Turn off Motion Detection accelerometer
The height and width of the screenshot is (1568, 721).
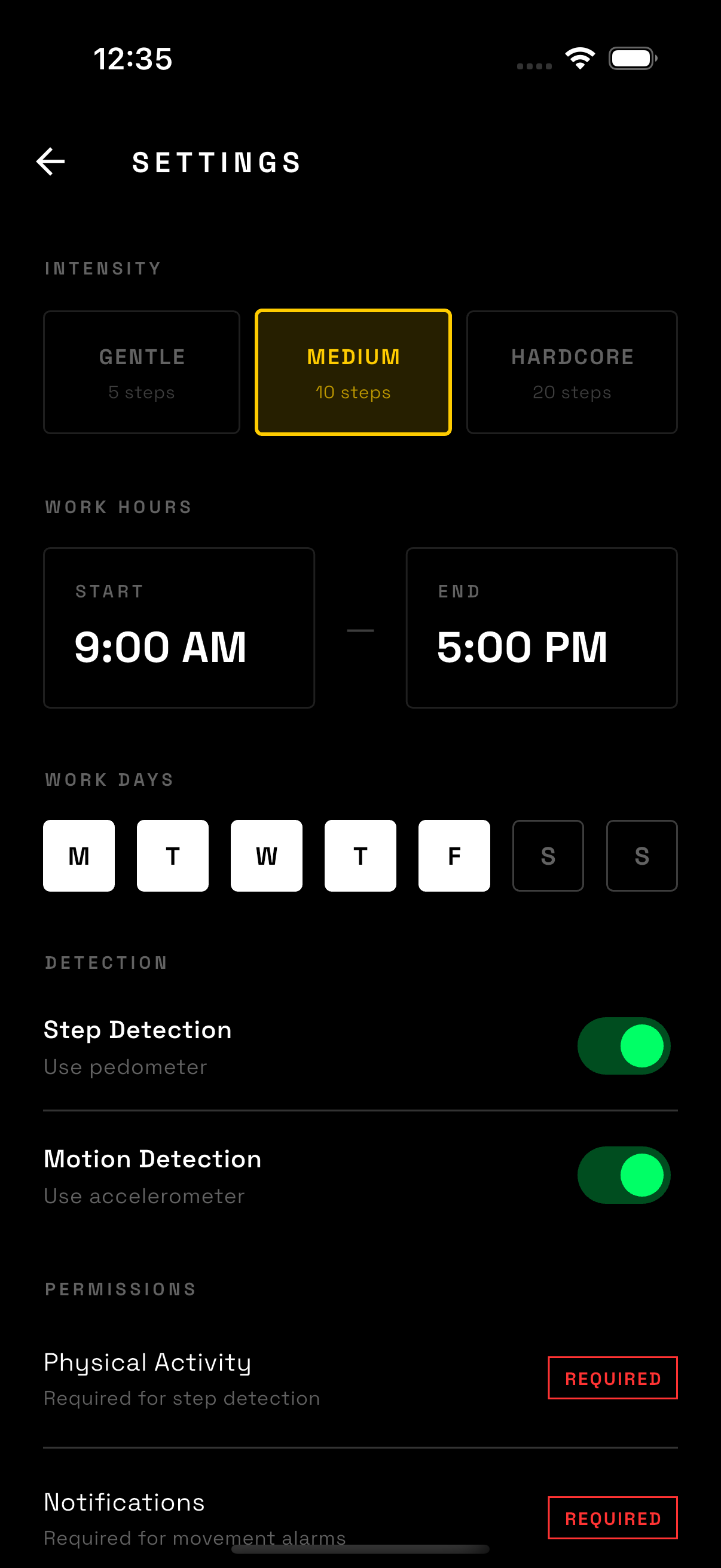point(622,1174)
